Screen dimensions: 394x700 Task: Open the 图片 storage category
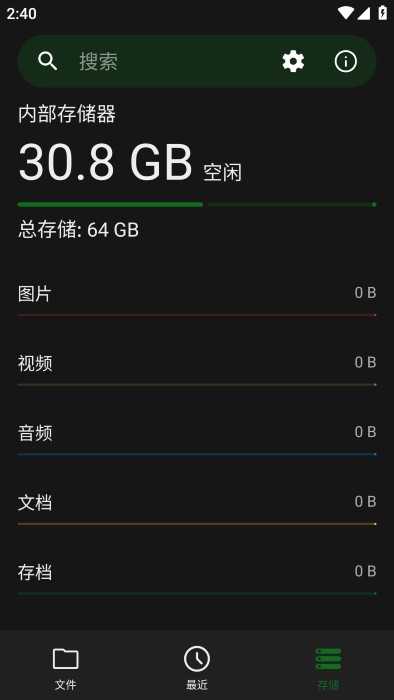click(197, 298)
